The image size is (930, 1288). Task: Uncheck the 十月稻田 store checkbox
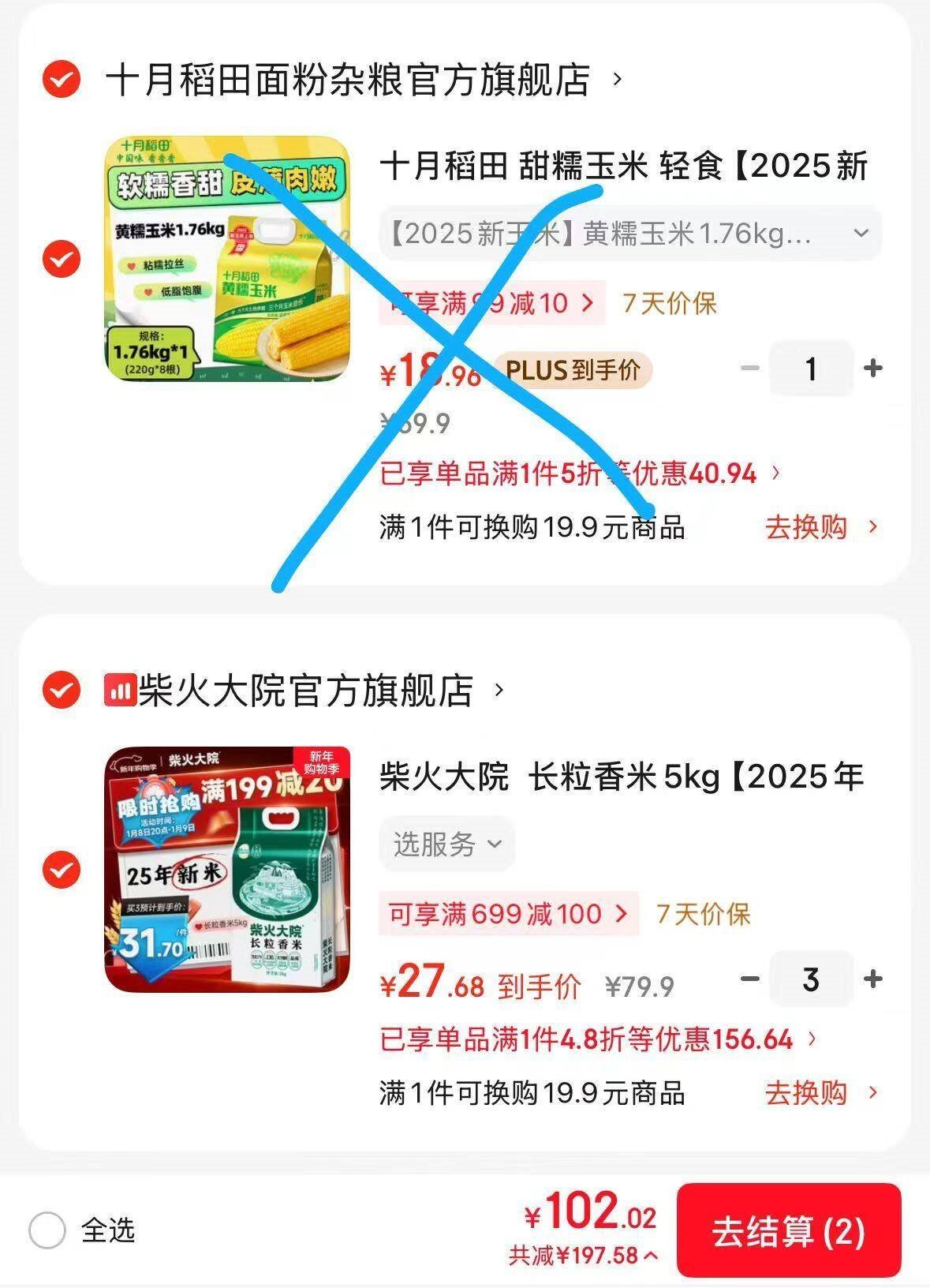click(x=60, y=79)
